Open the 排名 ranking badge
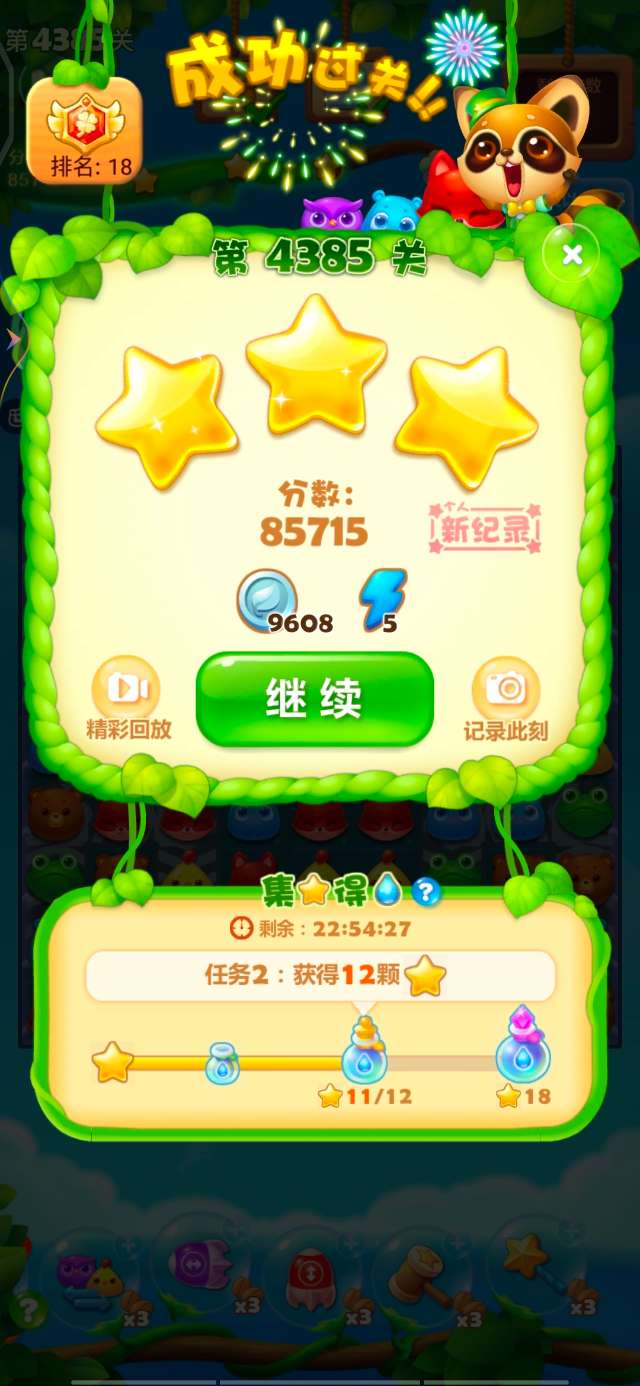The image size is (640, 1386). [x=84, y=131]
